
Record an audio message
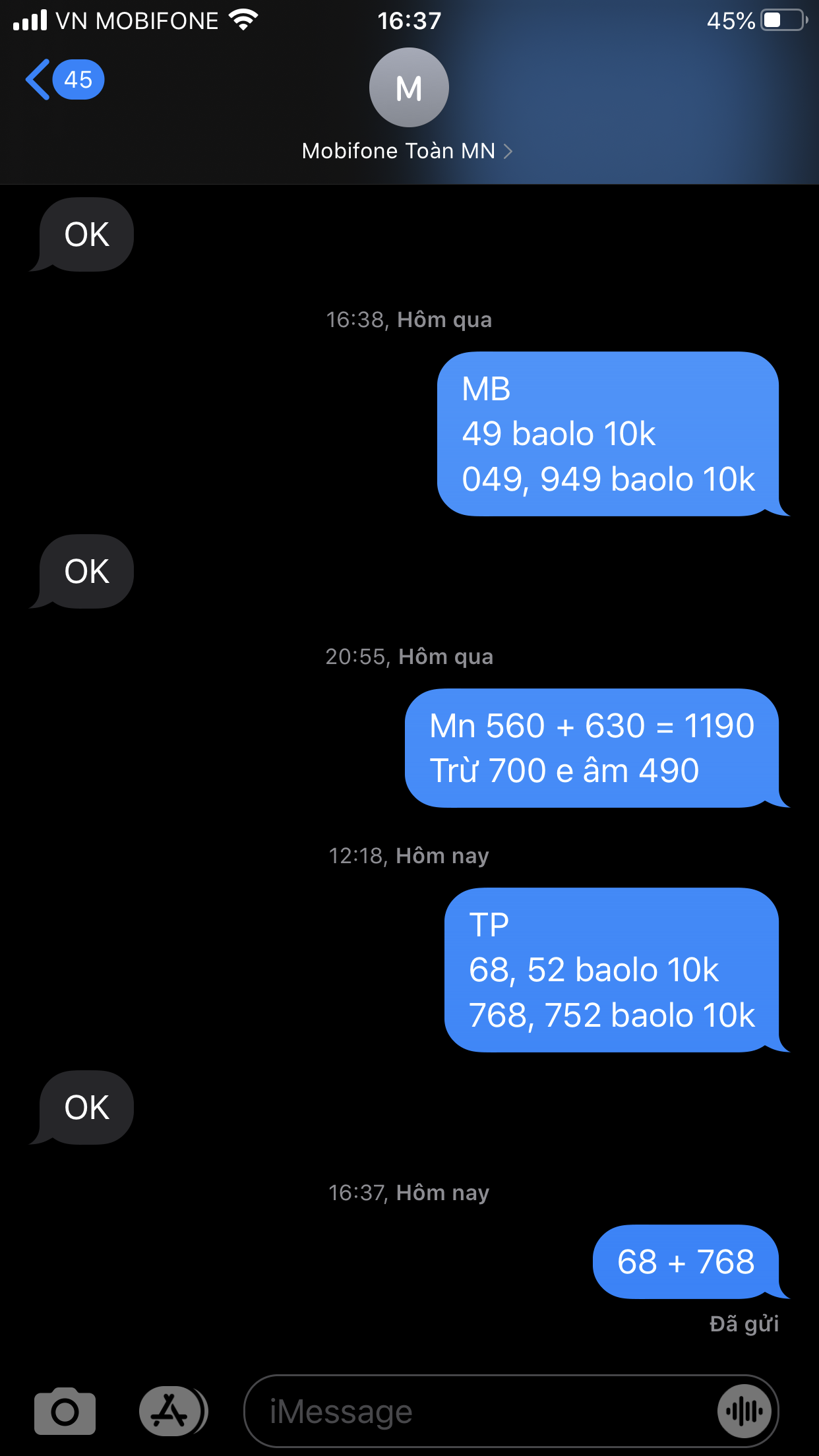[744, 1412]
